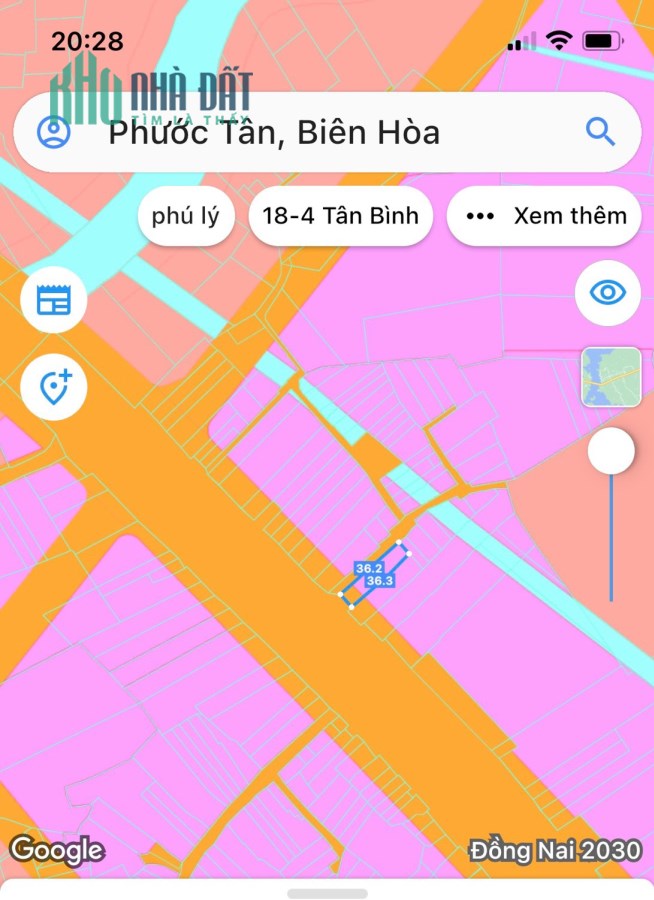This screenshot has width=654, height=900.
Task: Tap the selected parcel marked 36.2
Action: point(375,574)
